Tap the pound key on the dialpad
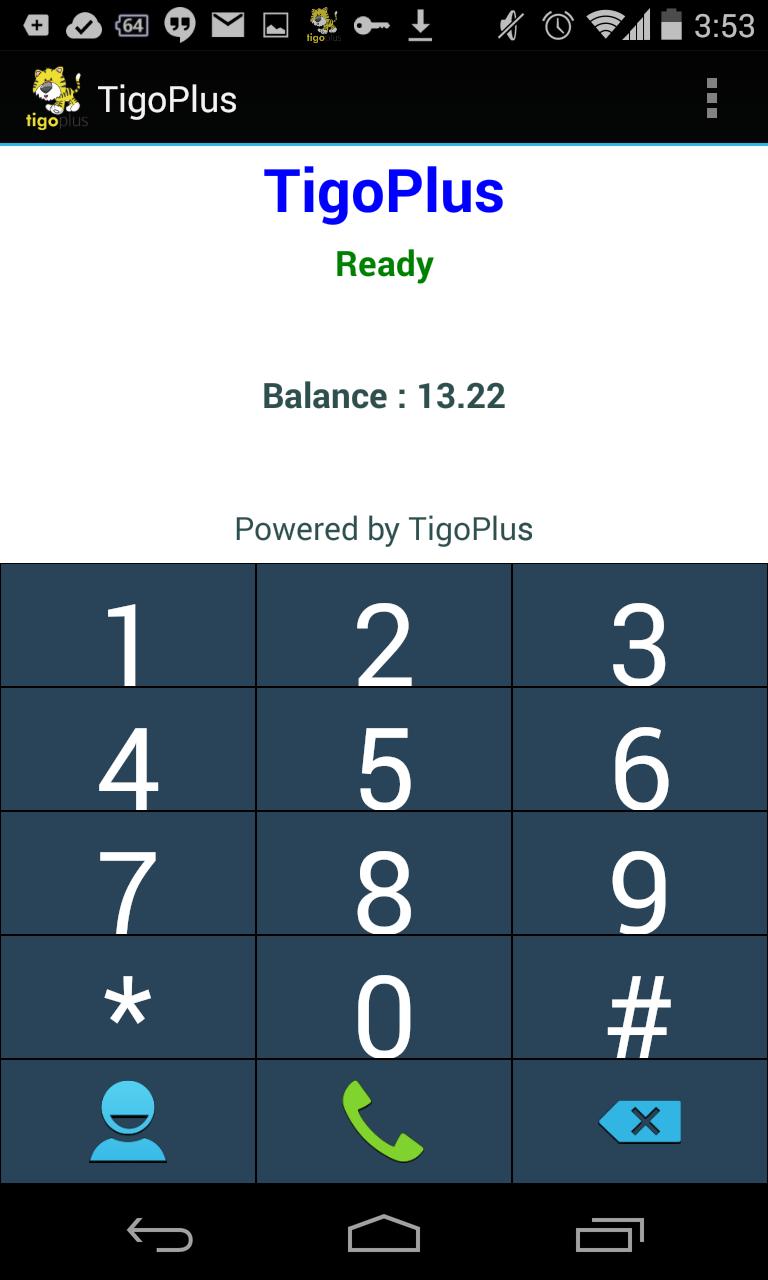This screenshot has width=768, height=1280. click(x=640, y=996)
